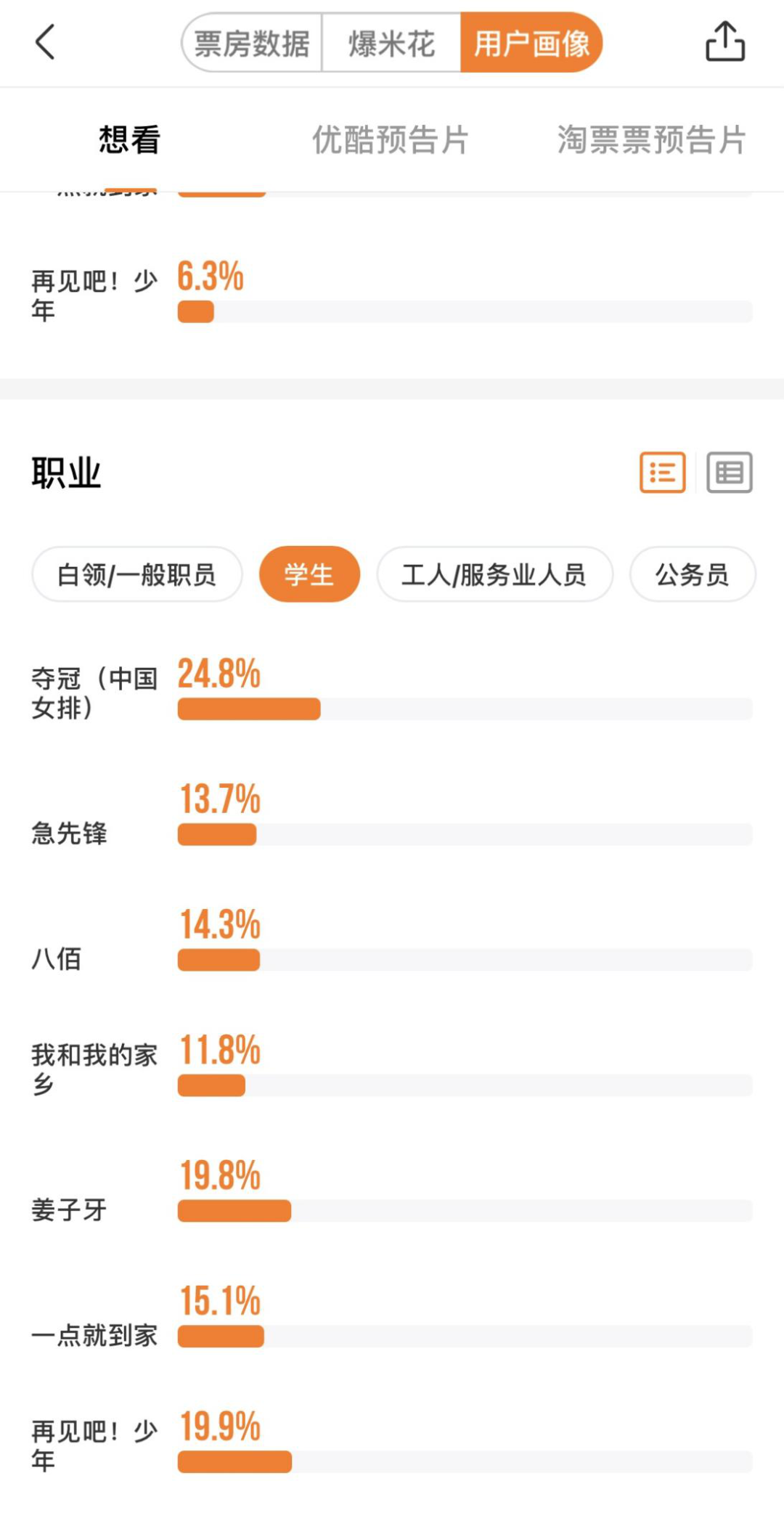784x1526 pixels.
Task: Choose the 公务员 occupation chip
Action: [692, 575]
